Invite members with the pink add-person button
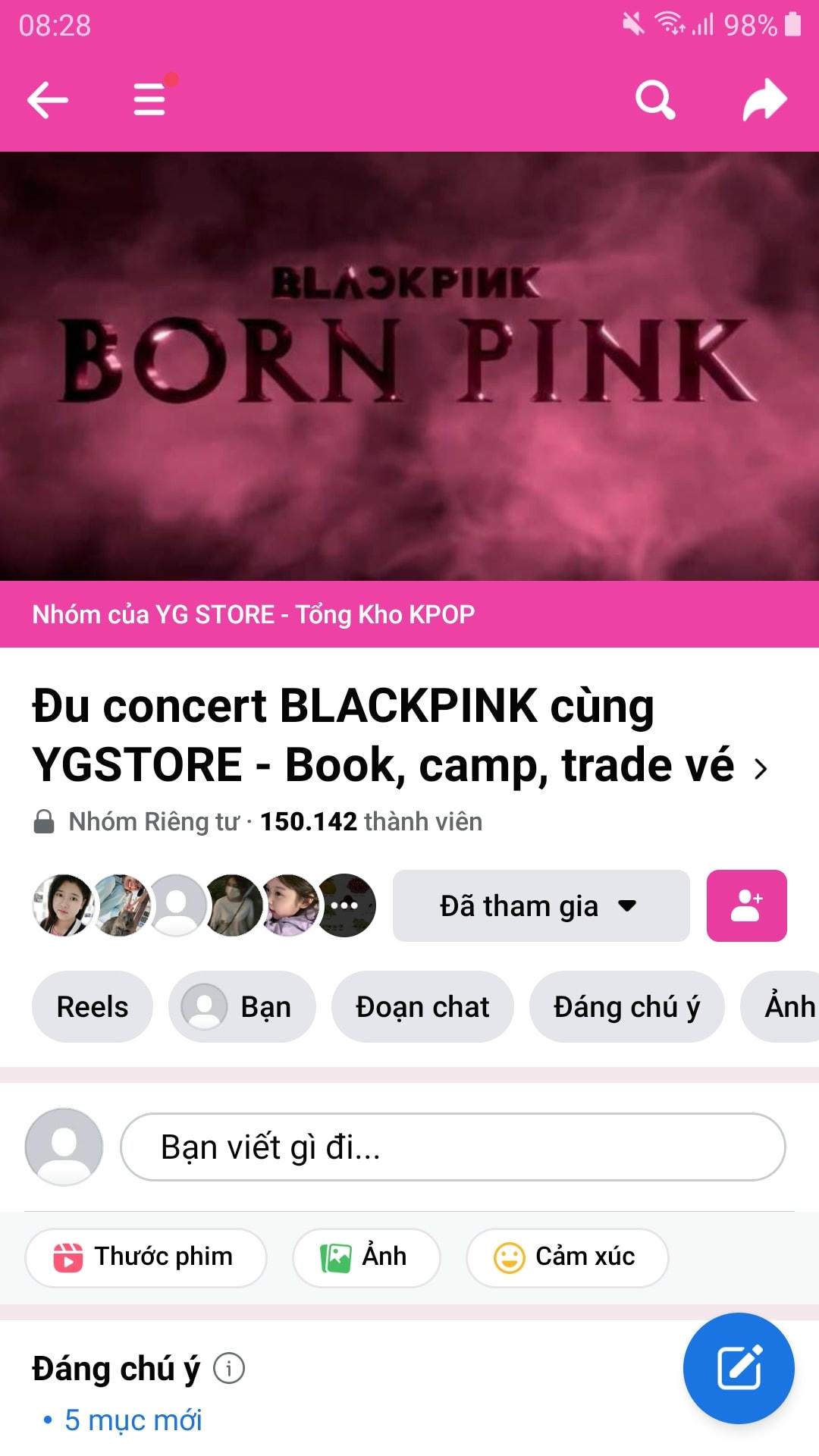Image resolution: width=819 pixels, height=1456 pixels. click(x=746, y=905)
